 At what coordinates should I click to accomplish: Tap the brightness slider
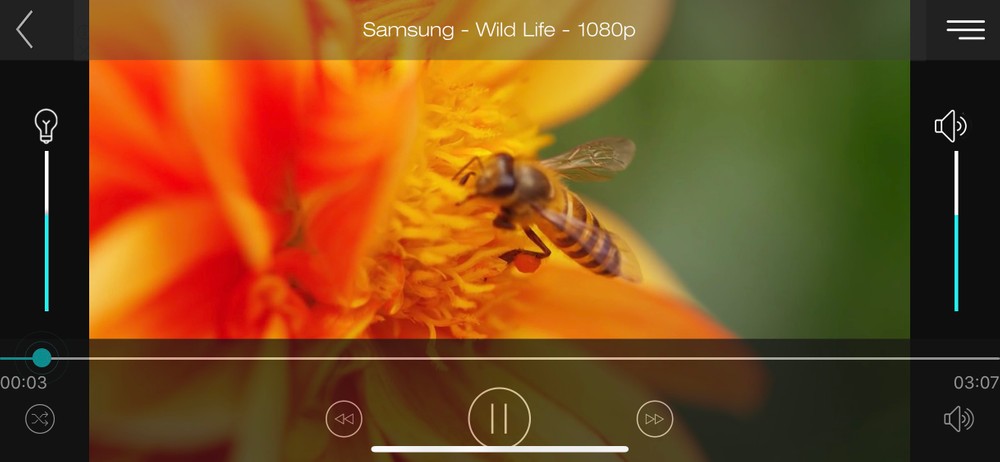pyautogui.click(x=46, y=230)
